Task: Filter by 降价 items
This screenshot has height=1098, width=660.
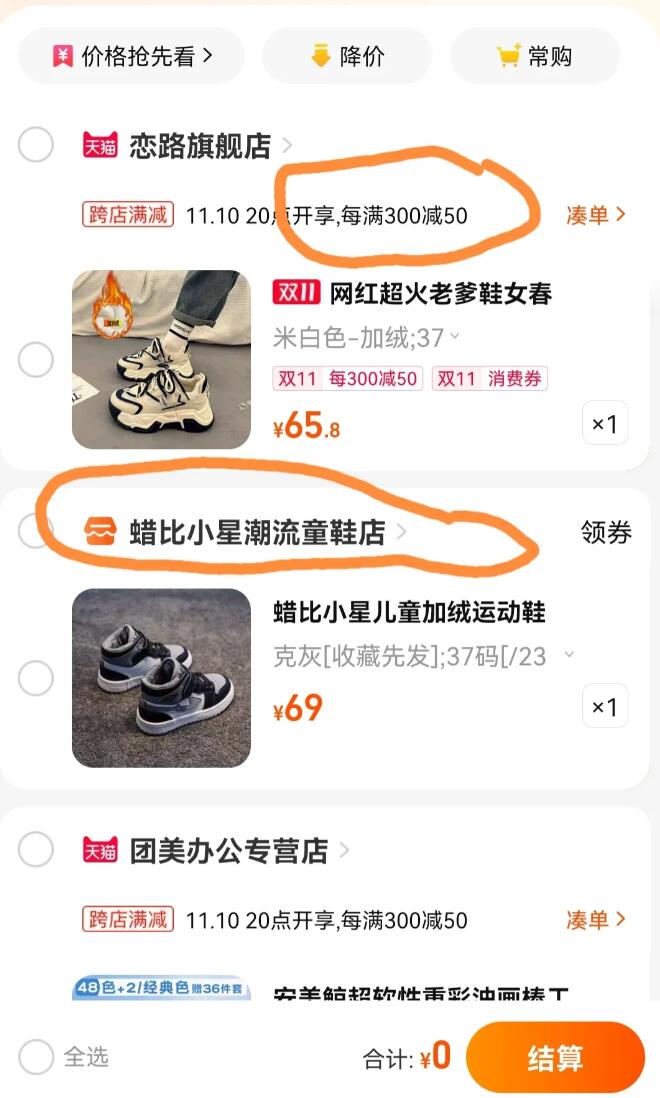Action: (x=347, y=56)
